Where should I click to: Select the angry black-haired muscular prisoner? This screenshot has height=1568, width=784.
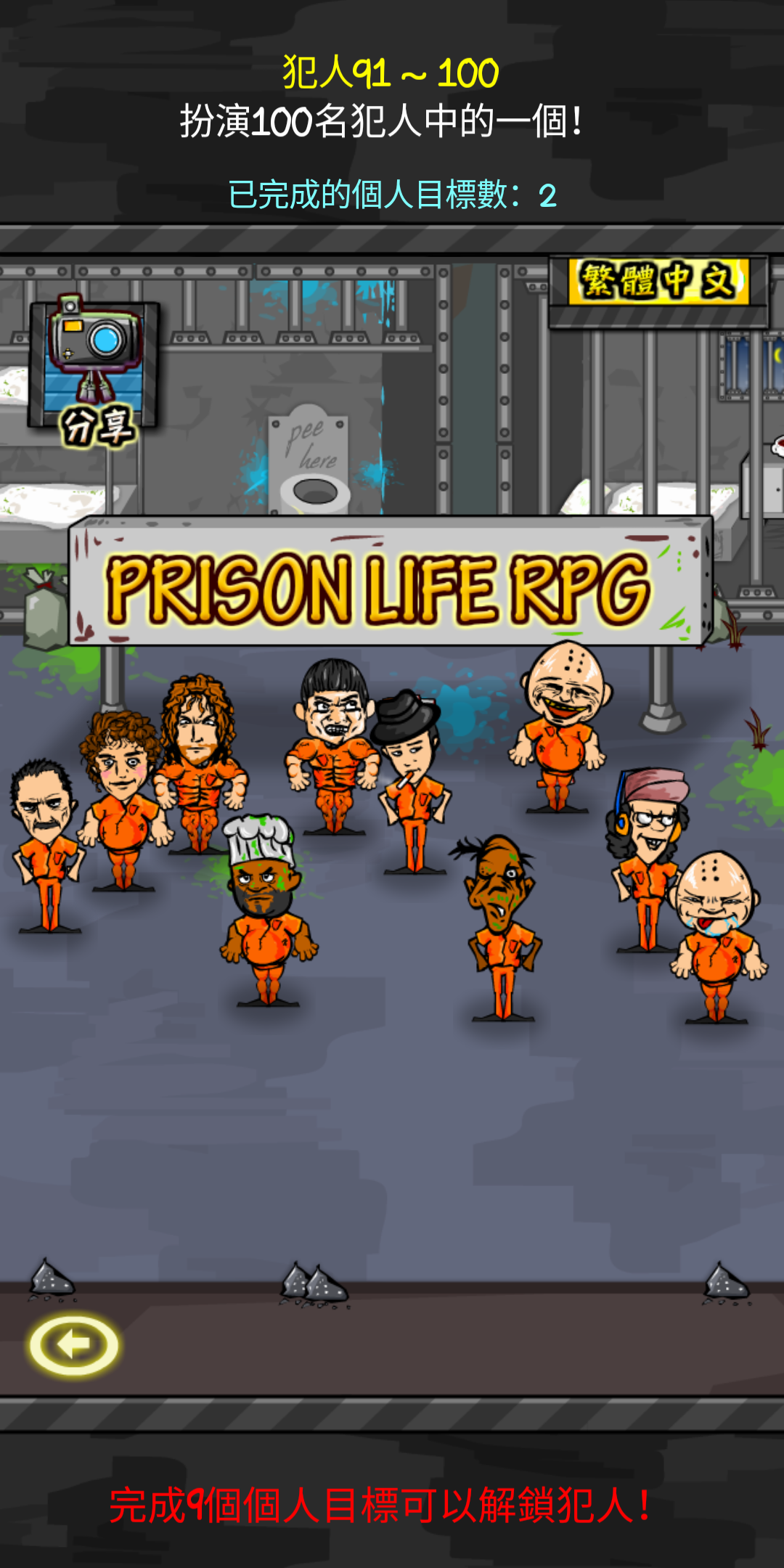point(334,748)
